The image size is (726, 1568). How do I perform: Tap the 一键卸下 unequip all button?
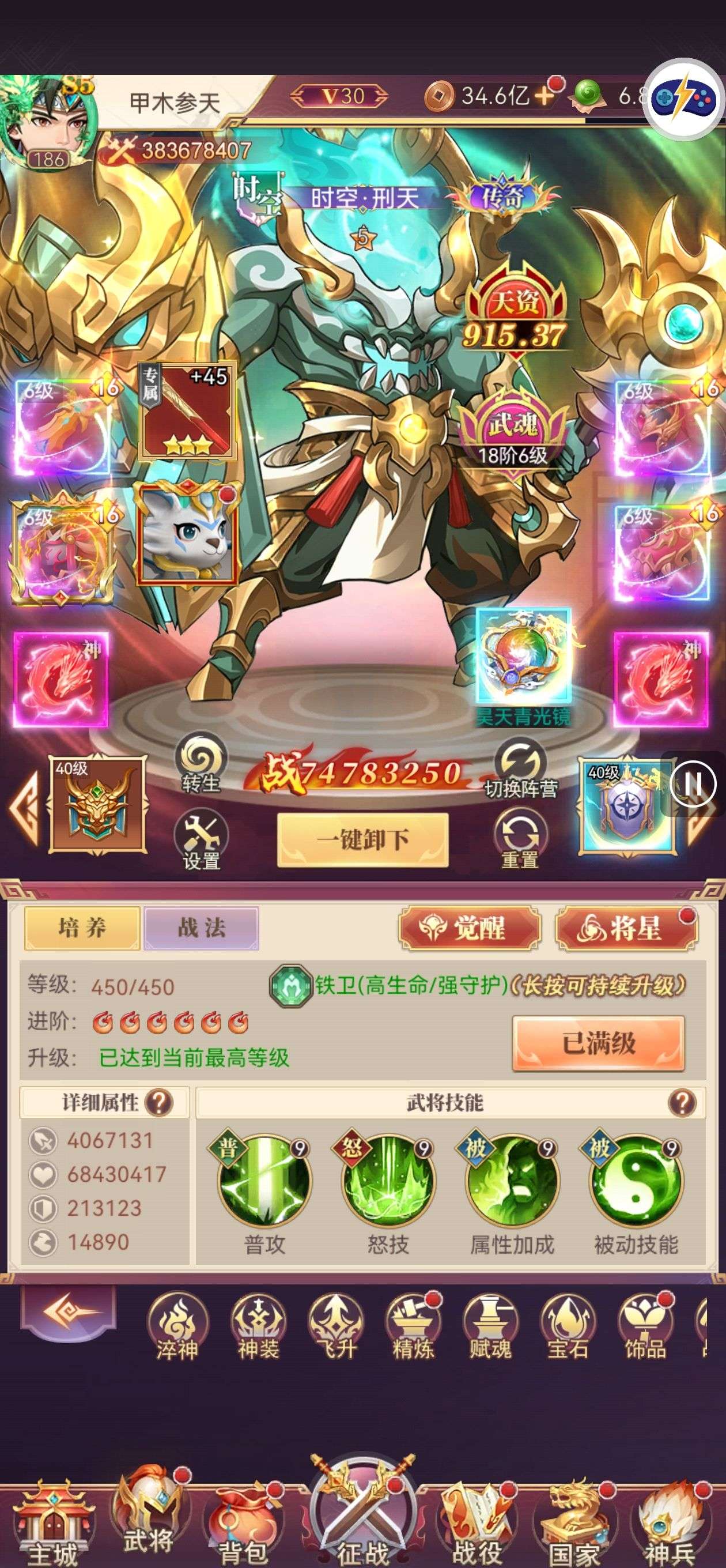tap(362, 840)
